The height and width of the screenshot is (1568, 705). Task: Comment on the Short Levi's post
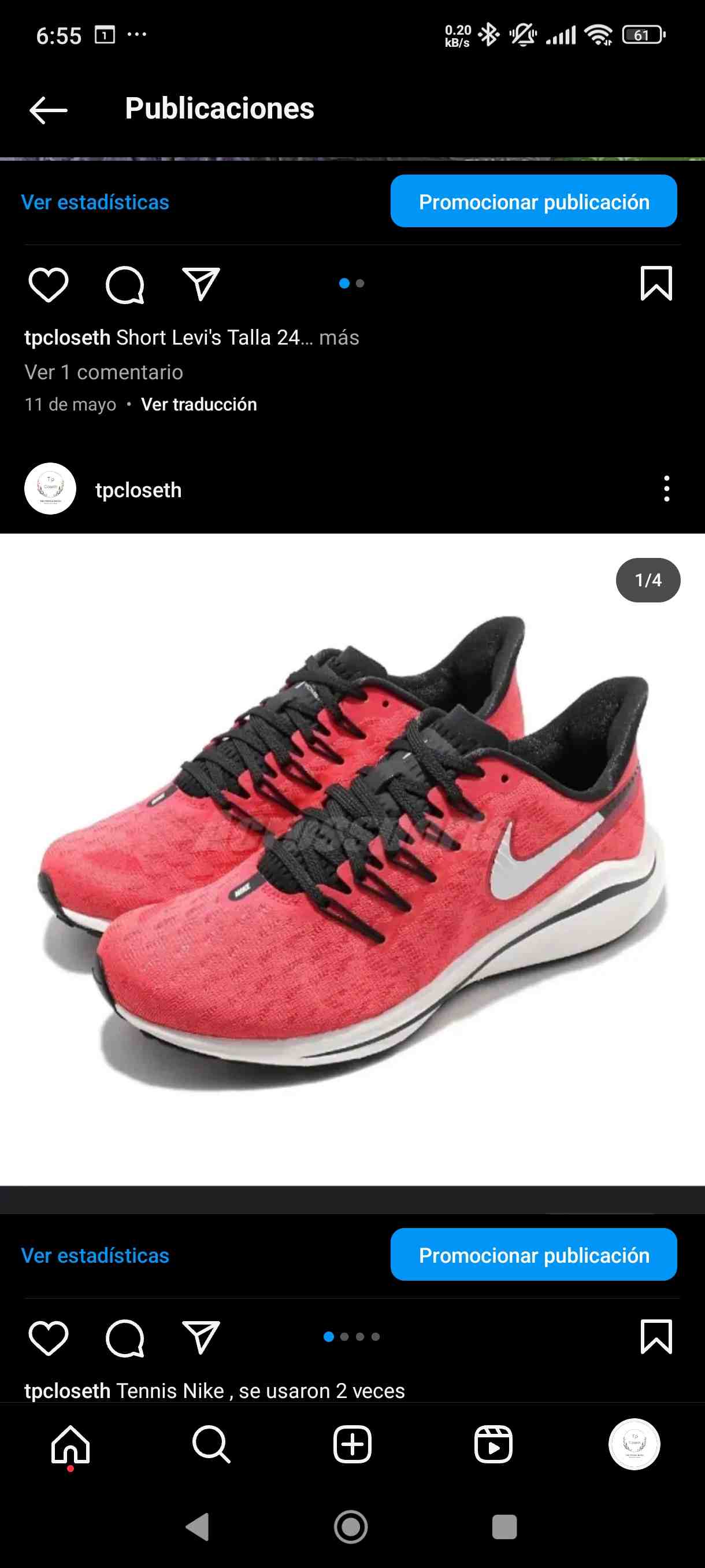click(x=125, y=284)
